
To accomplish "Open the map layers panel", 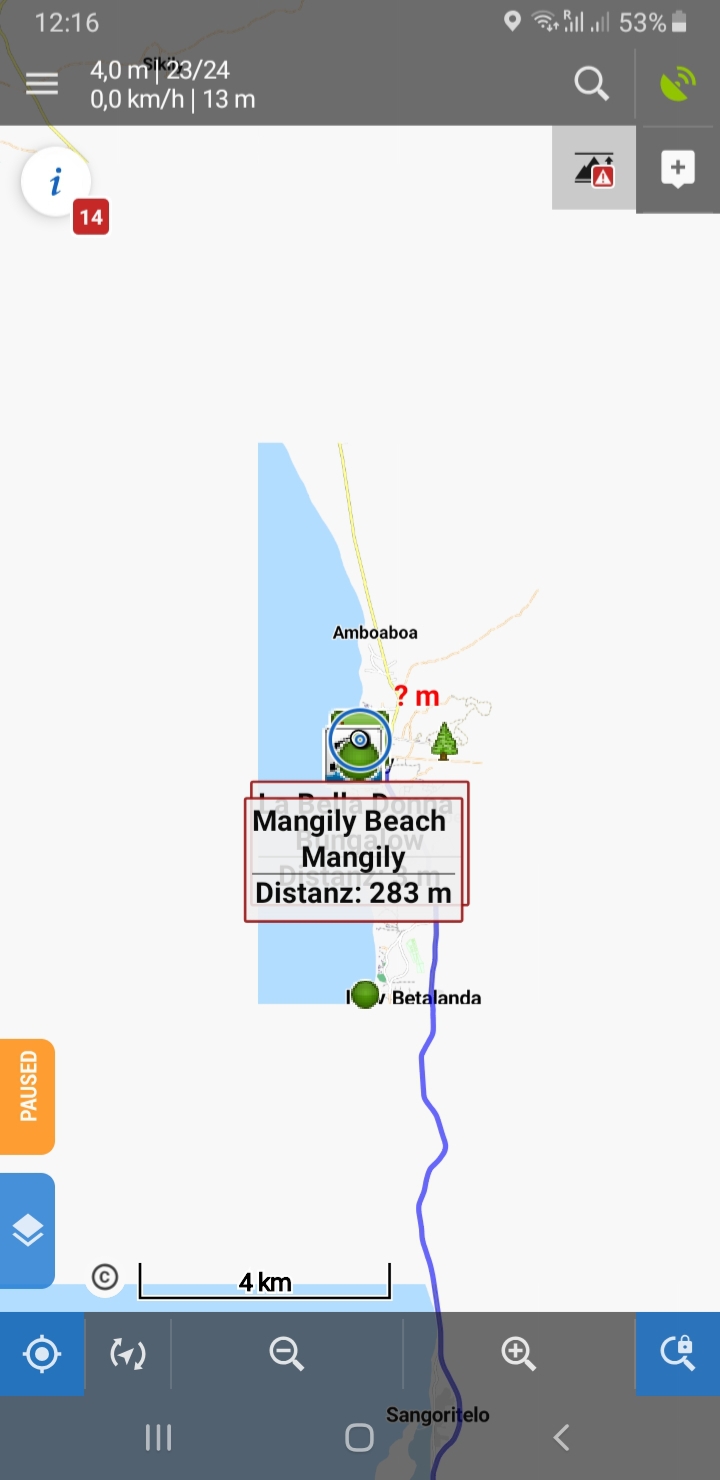I will pos(28,1230).
